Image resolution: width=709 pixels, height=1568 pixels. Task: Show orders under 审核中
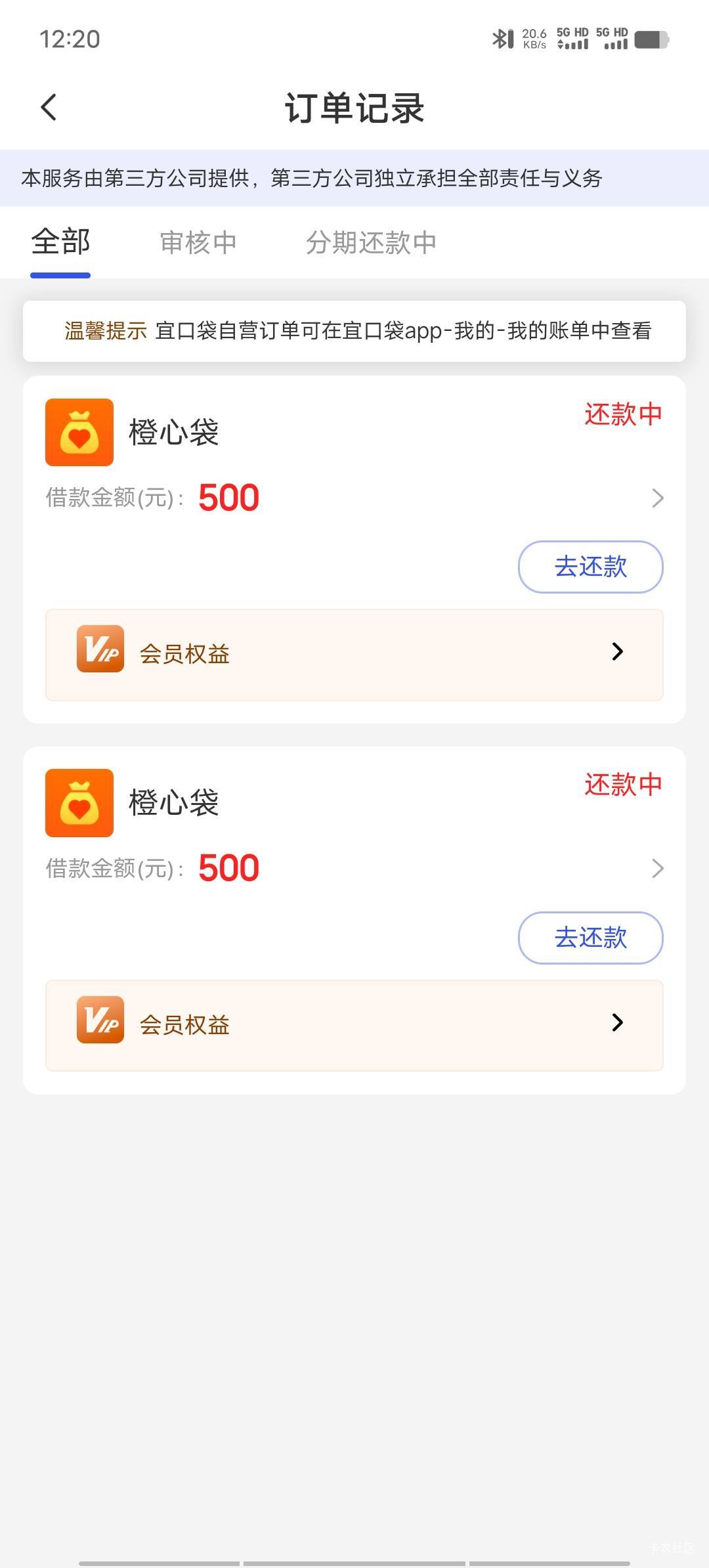(198, 243)
